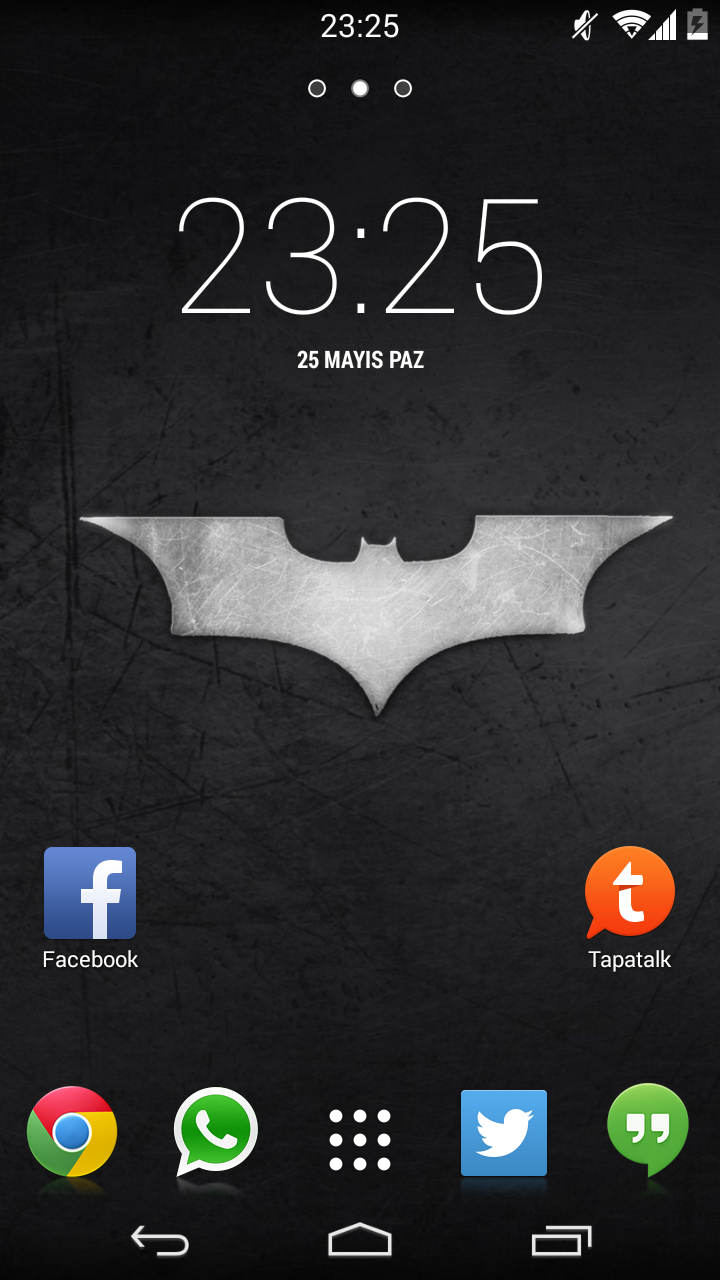Open the Twitter app
Viewport: 720px width, 1280px height.
[x=504, y=1132]
